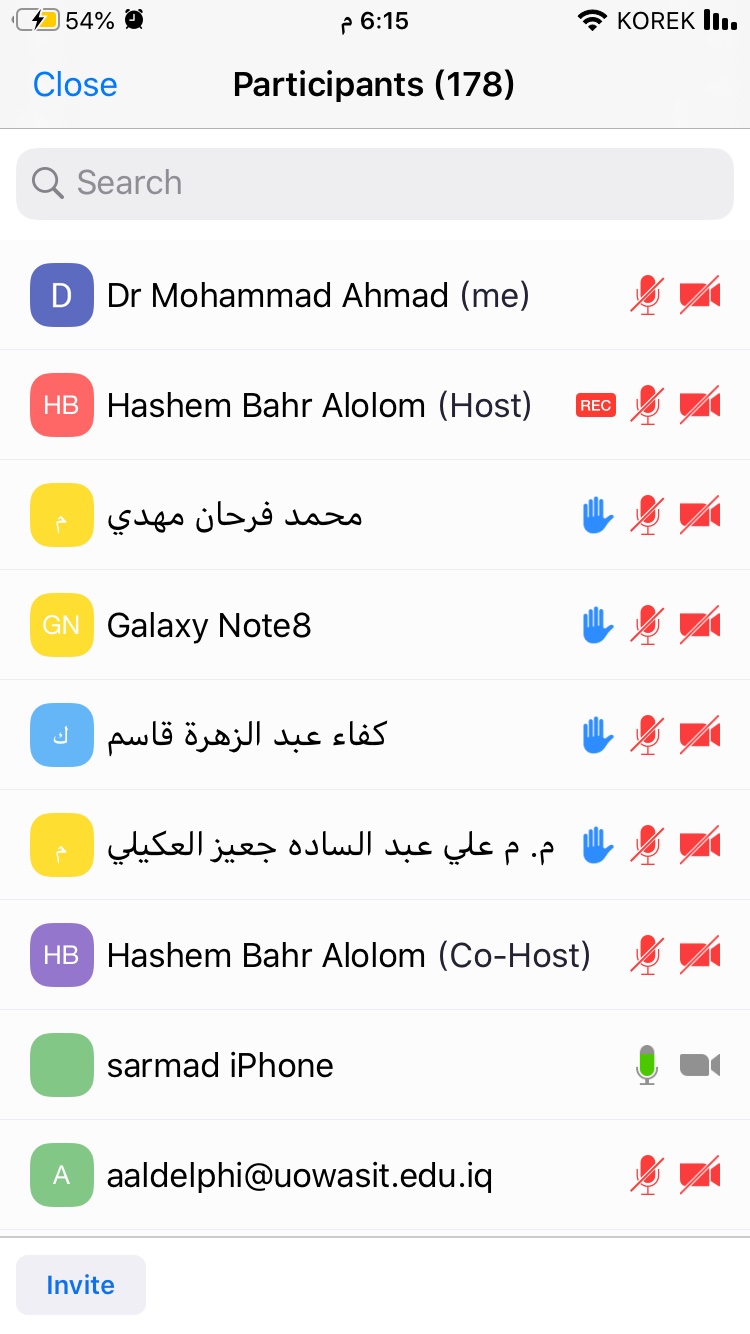Open Dr Mohammad Ahmad (me) row
The width and height of the screenshot is (750, 1334).
click(x=375, y=295)
